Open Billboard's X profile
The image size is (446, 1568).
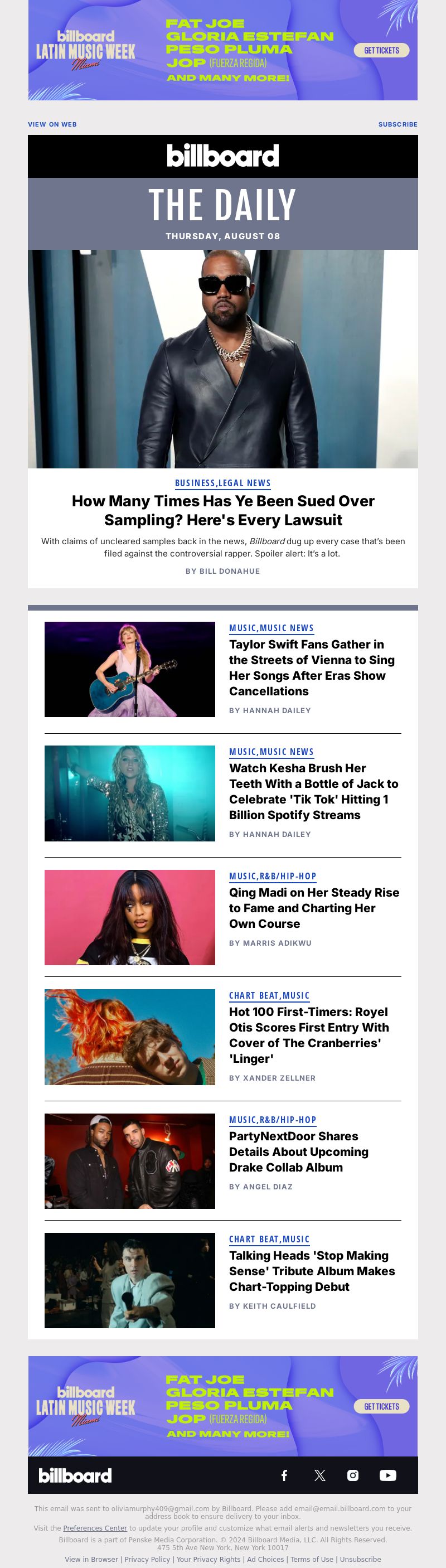[x=319, y=1475]
